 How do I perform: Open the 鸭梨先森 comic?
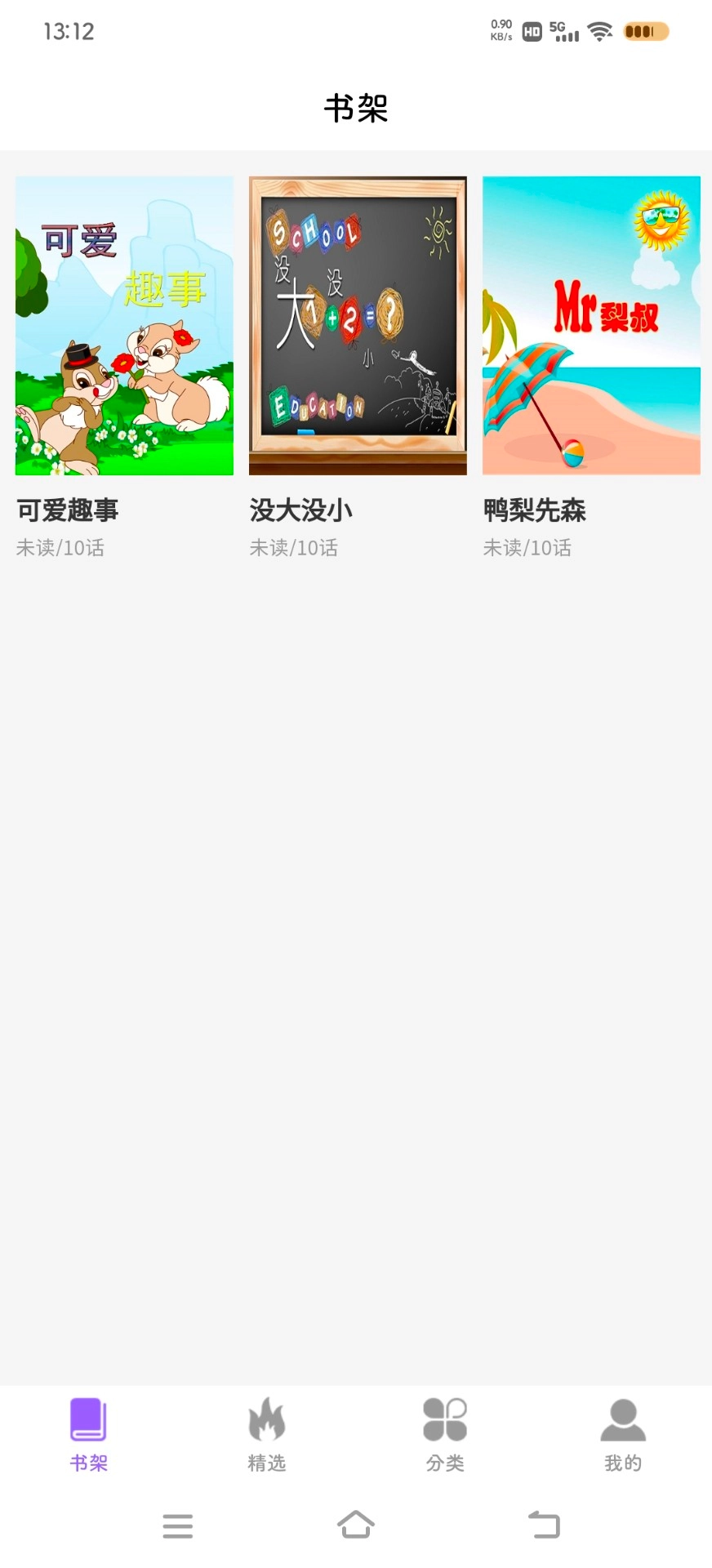click(591, 326)
